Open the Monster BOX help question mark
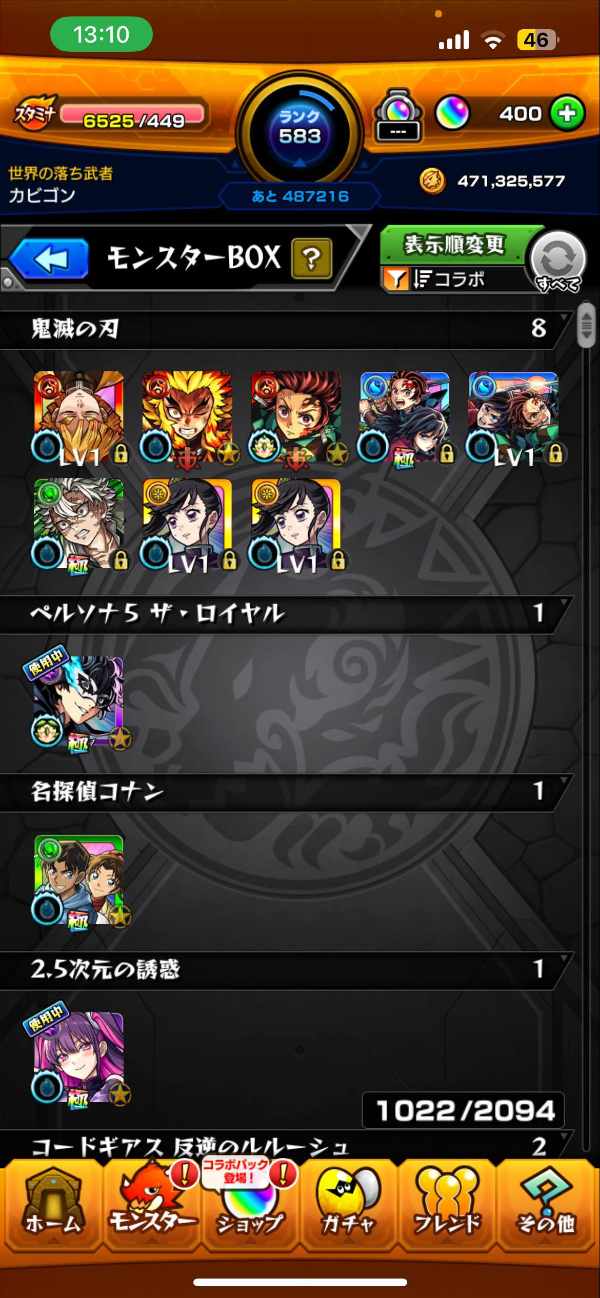The height and width of the screenshot is (1298, 600). click(311, 260)
